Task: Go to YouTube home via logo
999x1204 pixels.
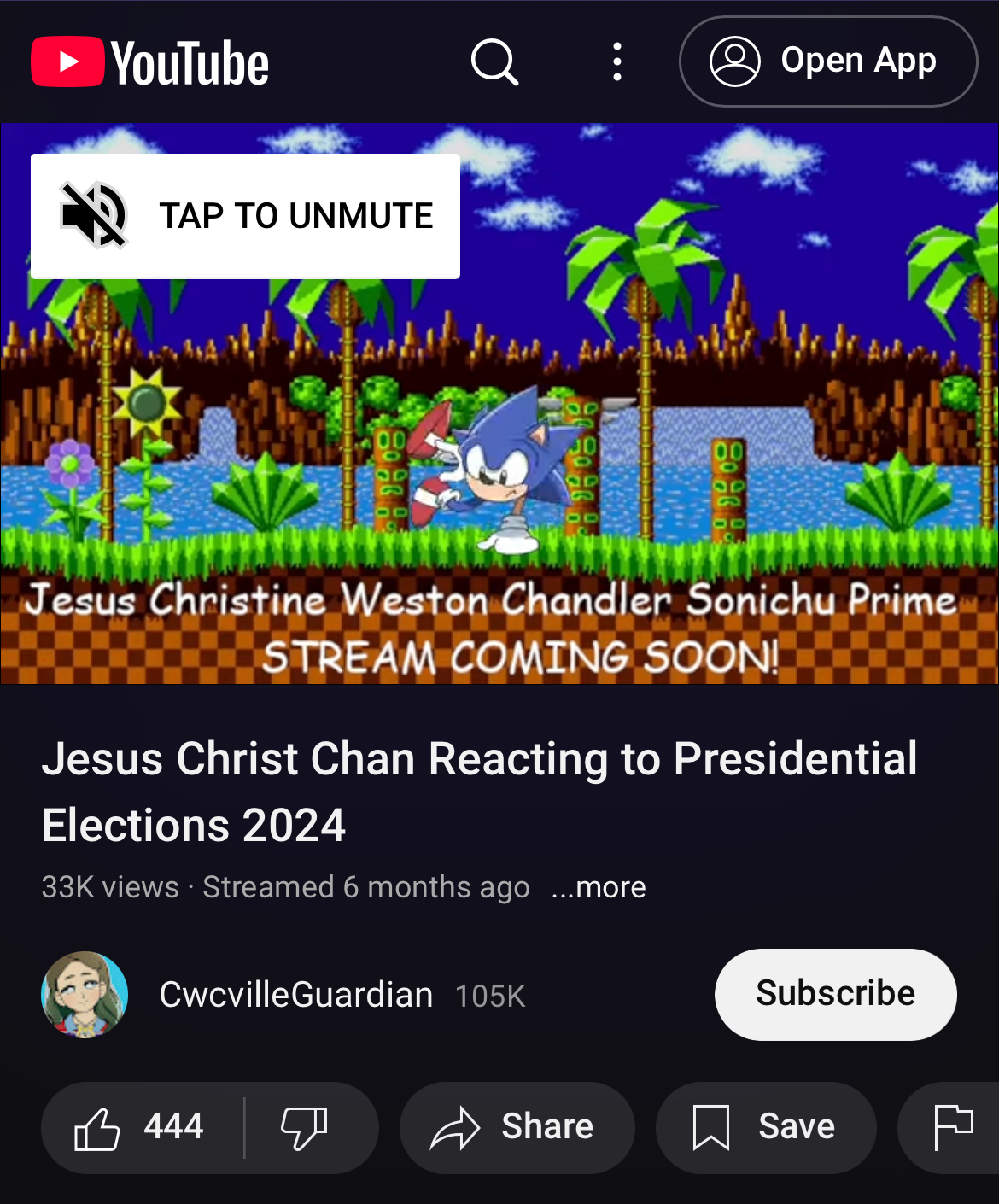Action: (x=150, y=62)
